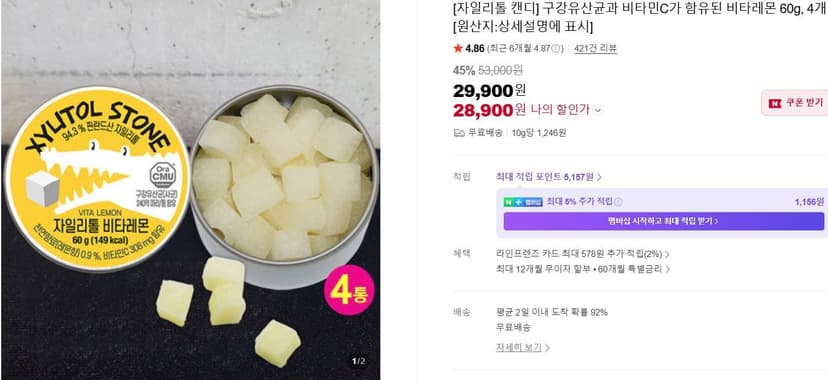Tap the info icon beside 최대 5% 추가 적립

[x=618, y=202]
